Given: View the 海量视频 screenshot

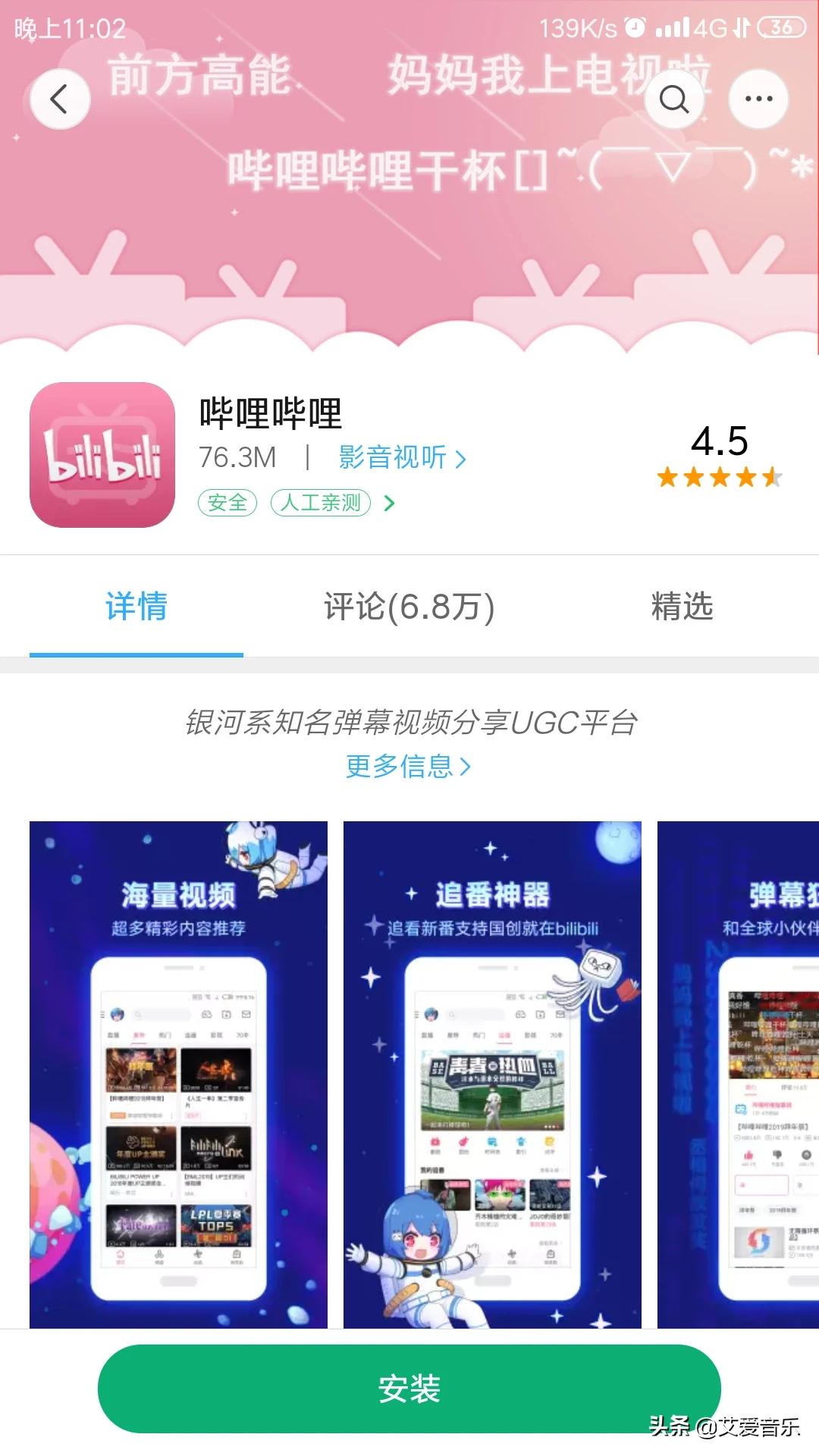Looking at the screenshot, I should pyautogui.click(x=178, y=1075).
